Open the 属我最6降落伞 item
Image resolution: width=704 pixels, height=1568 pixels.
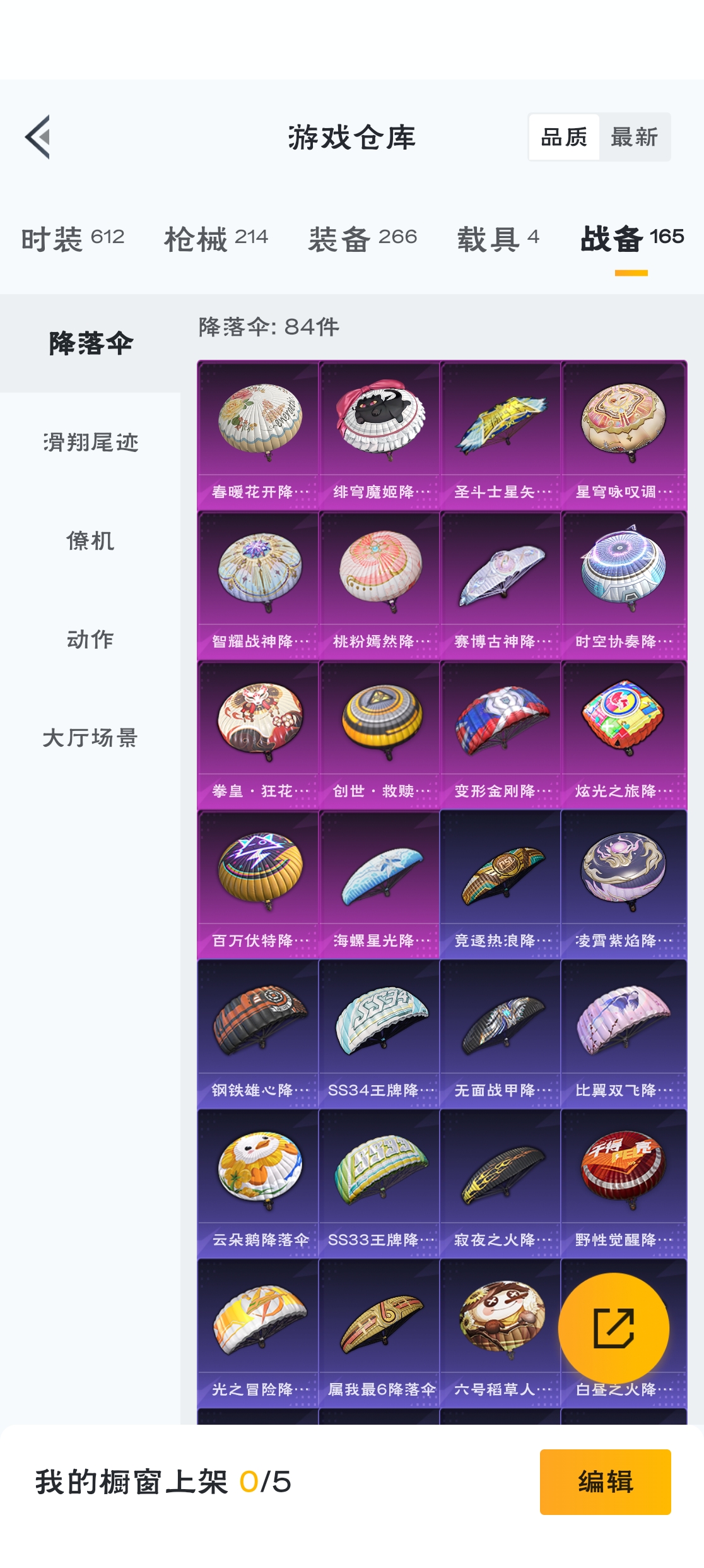coord(380,1332)
